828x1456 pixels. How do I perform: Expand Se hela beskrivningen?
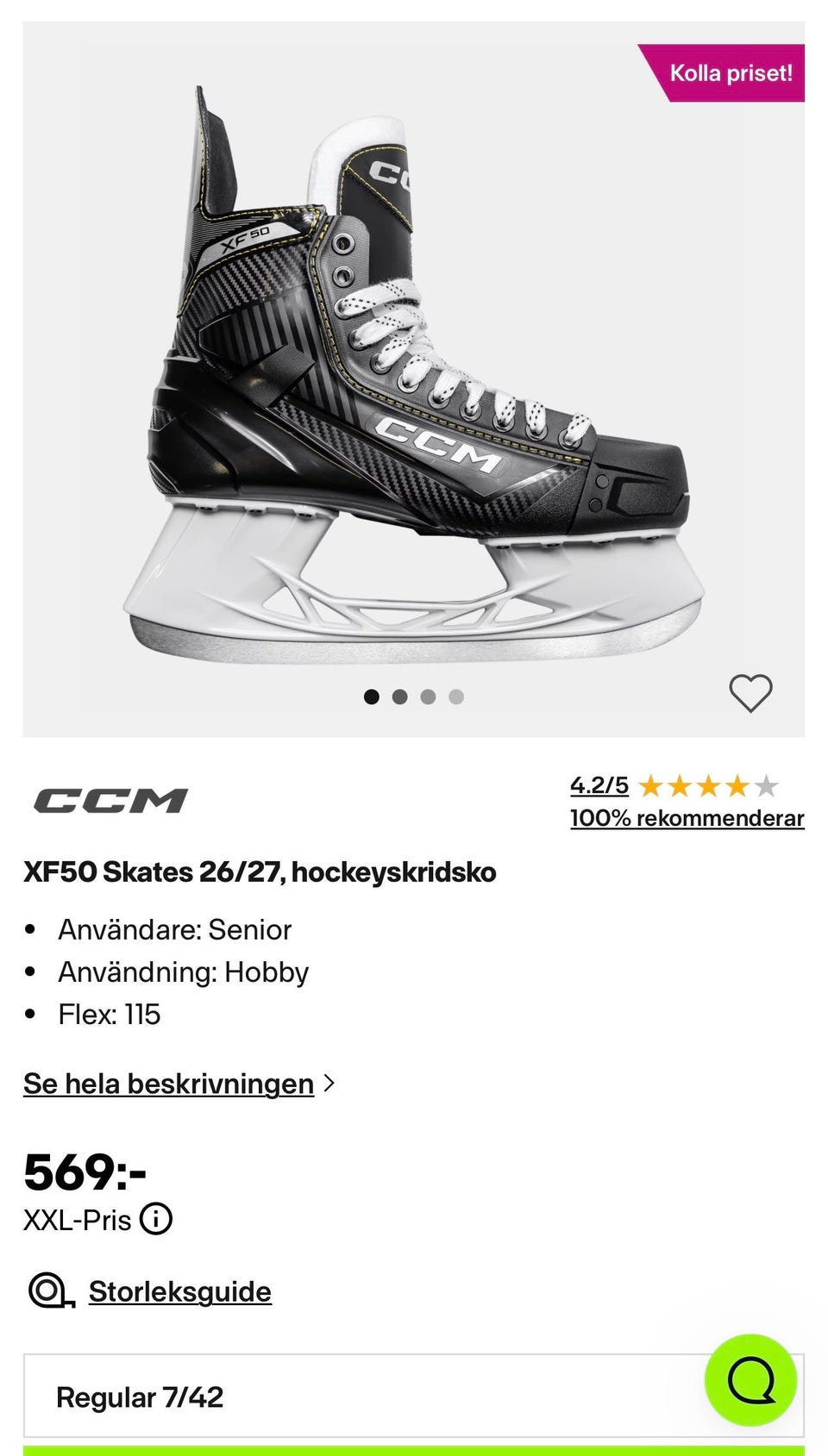[x=179, y=1084]
